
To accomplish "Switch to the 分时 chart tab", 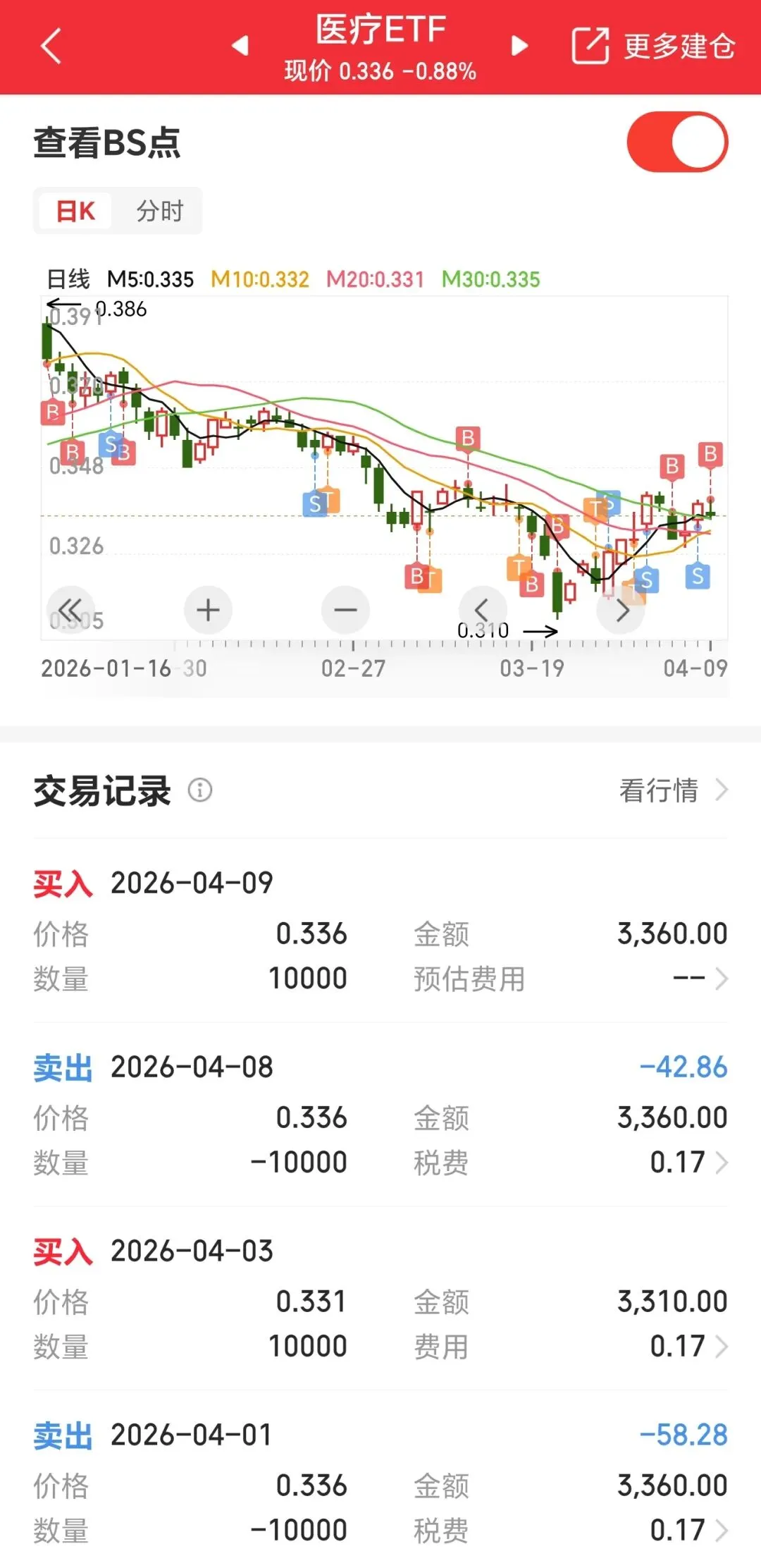I will coord(160,211).
